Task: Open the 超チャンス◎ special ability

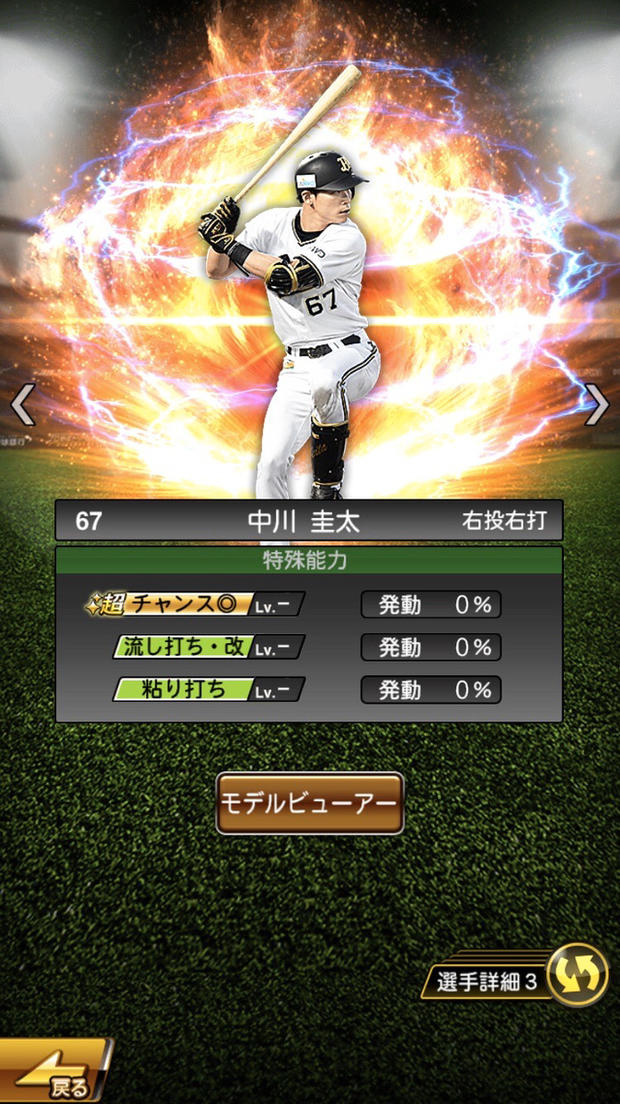Action: tap(195, 604)
